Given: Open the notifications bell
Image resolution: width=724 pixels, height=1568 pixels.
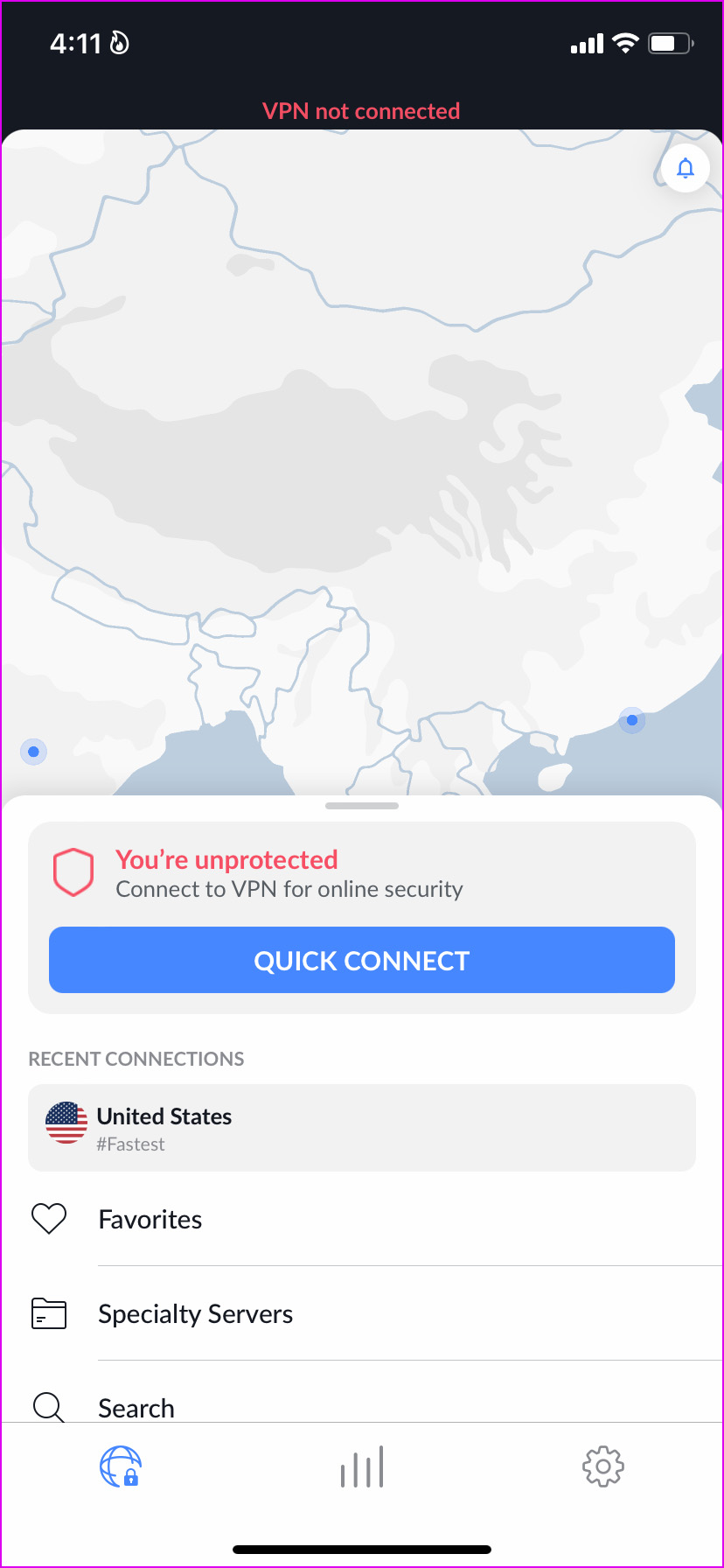Looking at the screenshot, I should pyautogui.click(x=686, y=167).
